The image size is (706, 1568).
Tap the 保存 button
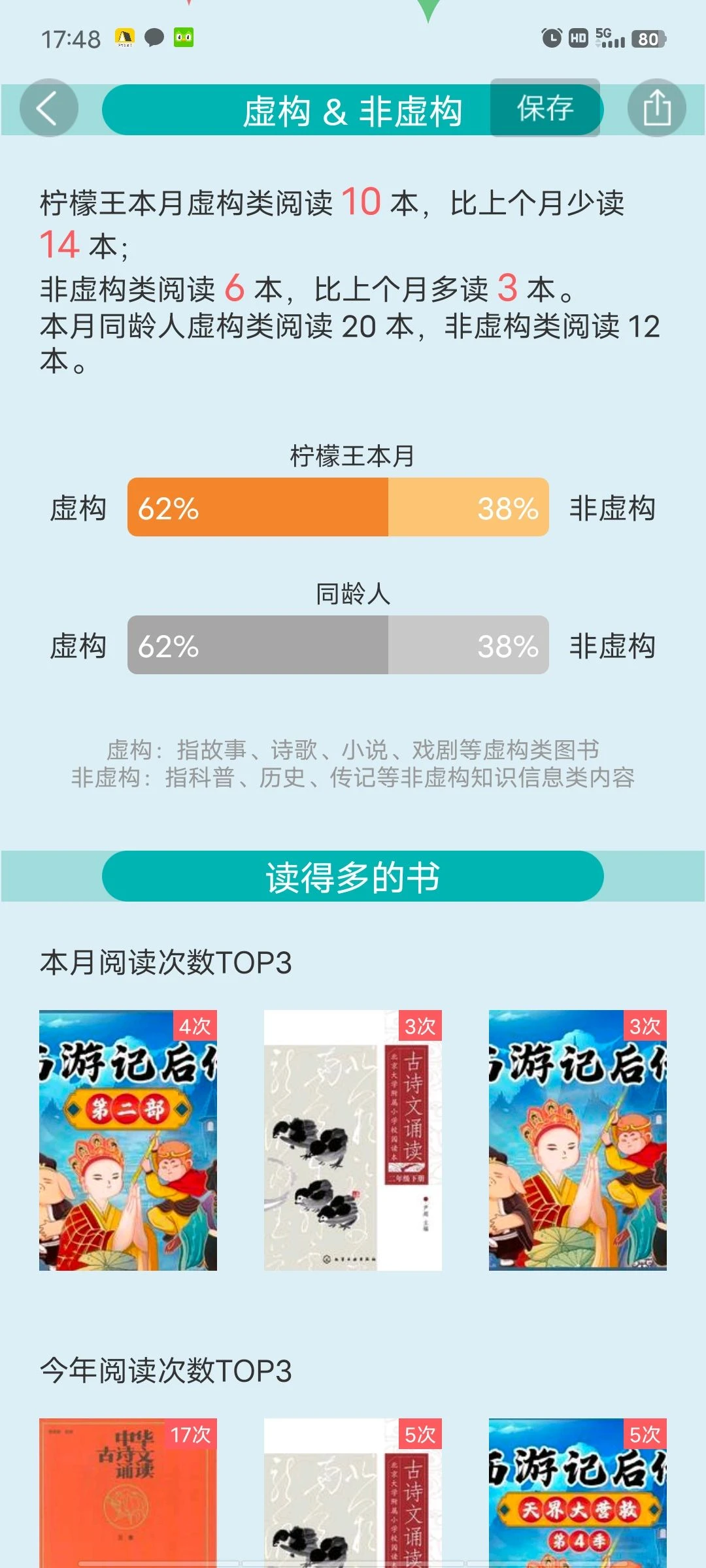545,108
